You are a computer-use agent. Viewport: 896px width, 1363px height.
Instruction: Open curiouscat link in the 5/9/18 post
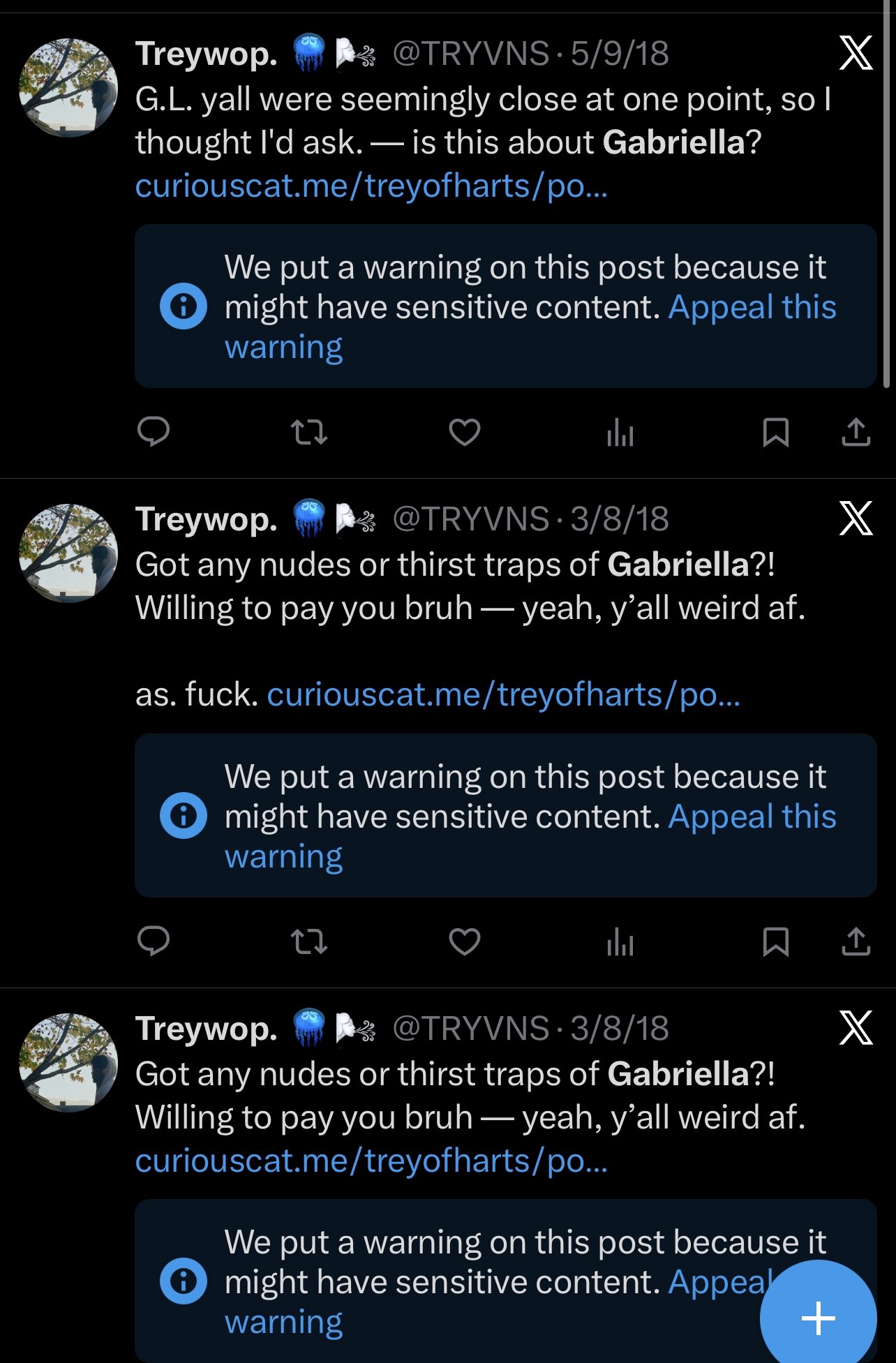(x=371, y=186)
